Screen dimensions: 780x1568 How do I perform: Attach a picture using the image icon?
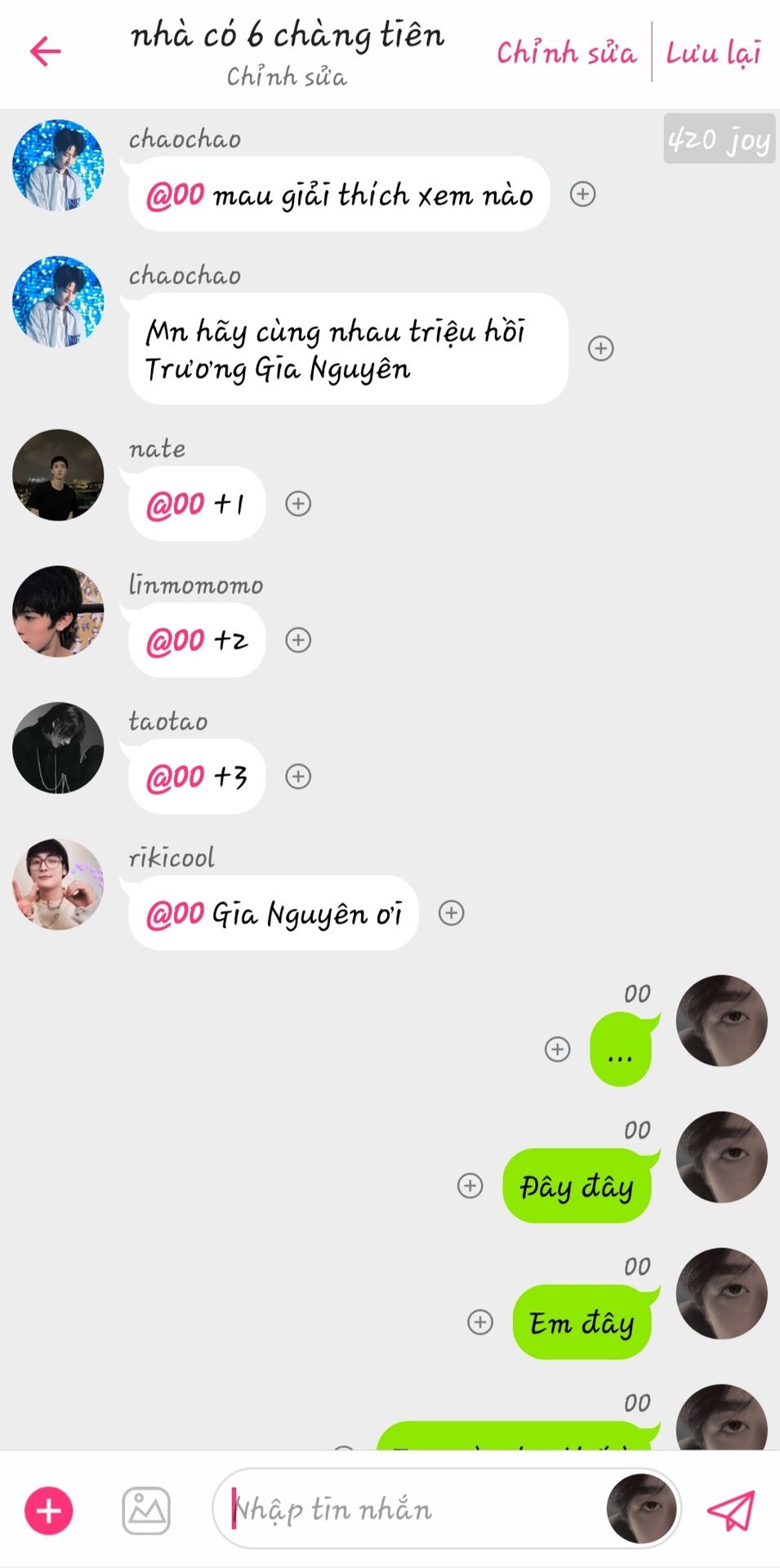(x=146, y=1511)
